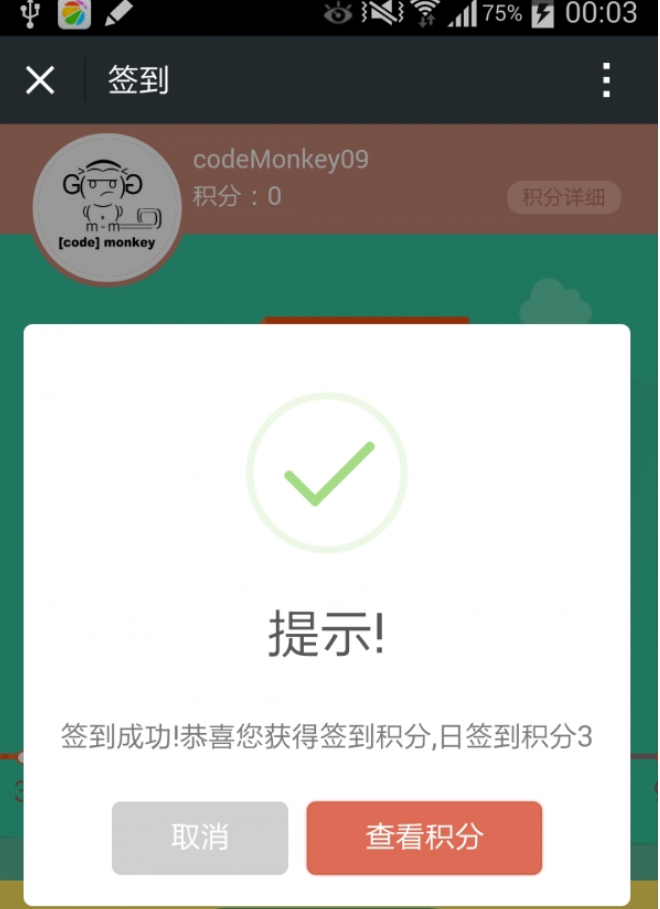Open the three-dot overflow menu
This screenshot has height=909, width=660.
606,80
